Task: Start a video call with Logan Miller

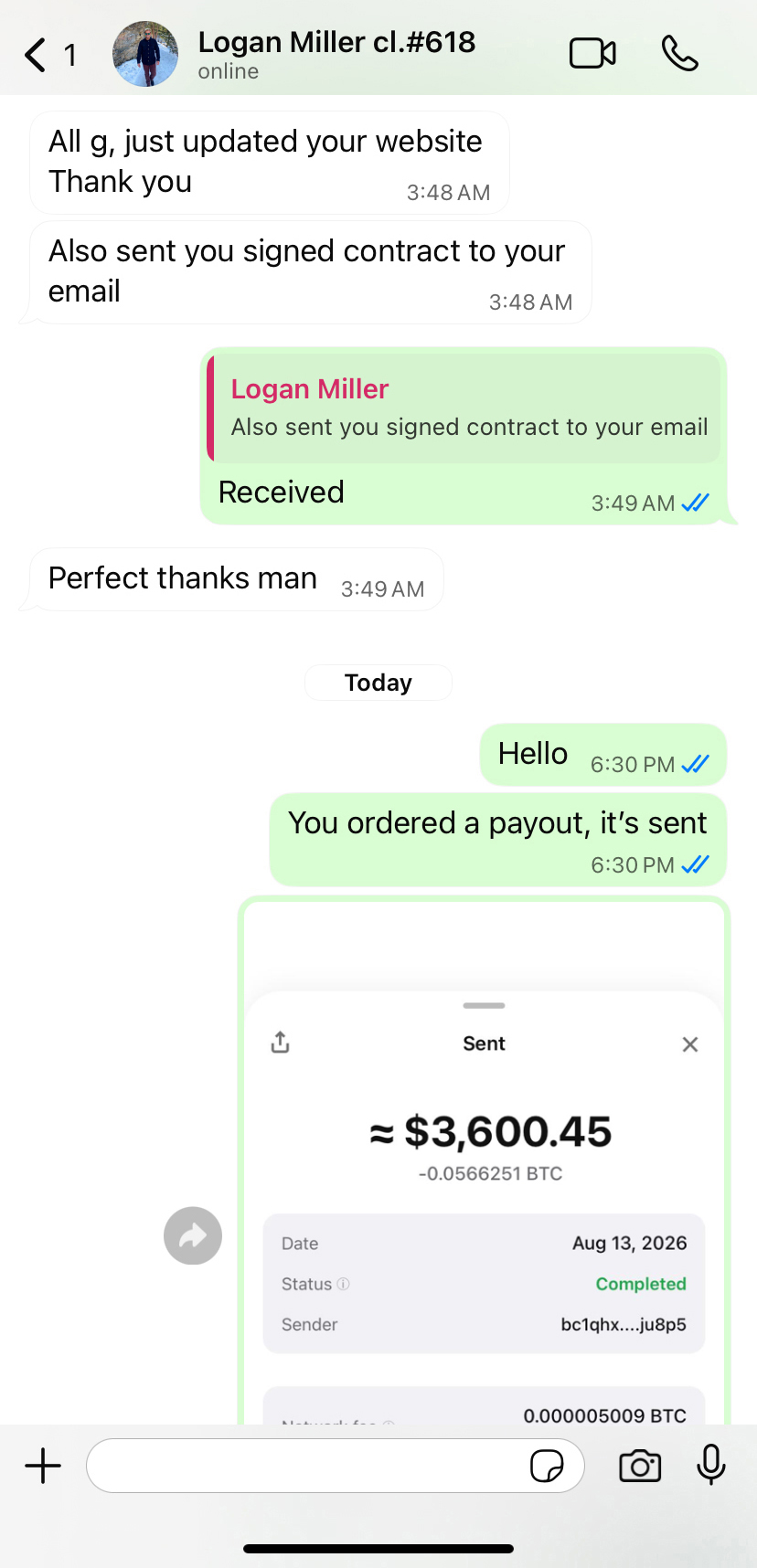Action: pos(592,54)
